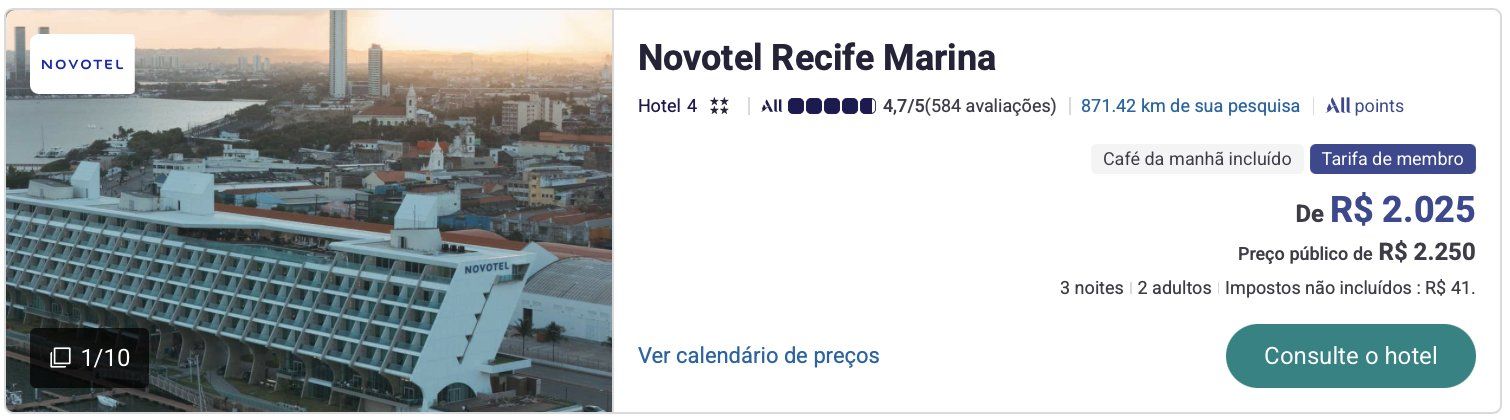View the 584 avaliações rating
This screenshot has width=1510, height=420.
pos(968,106)
